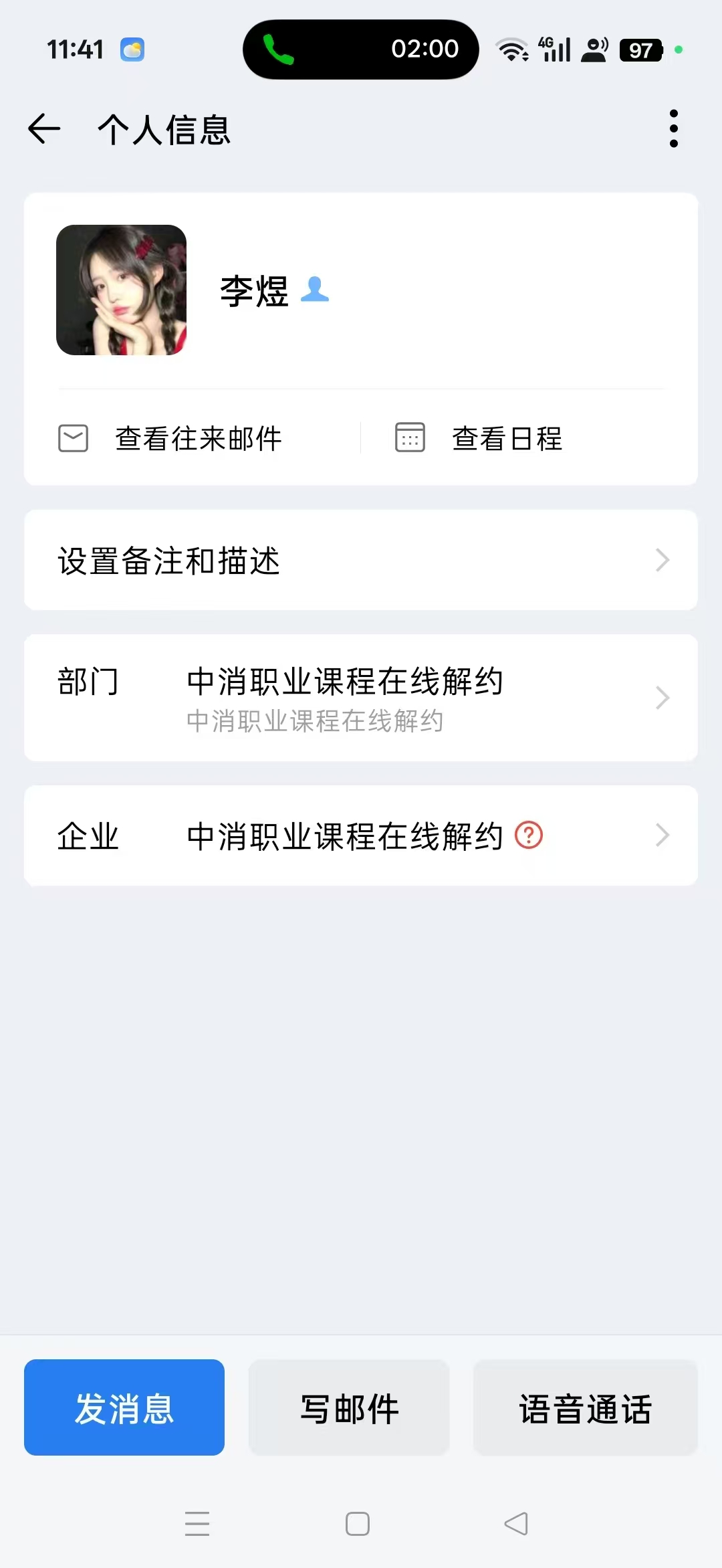
Task: Tap the system home button
Action: tap(358, 1524)
